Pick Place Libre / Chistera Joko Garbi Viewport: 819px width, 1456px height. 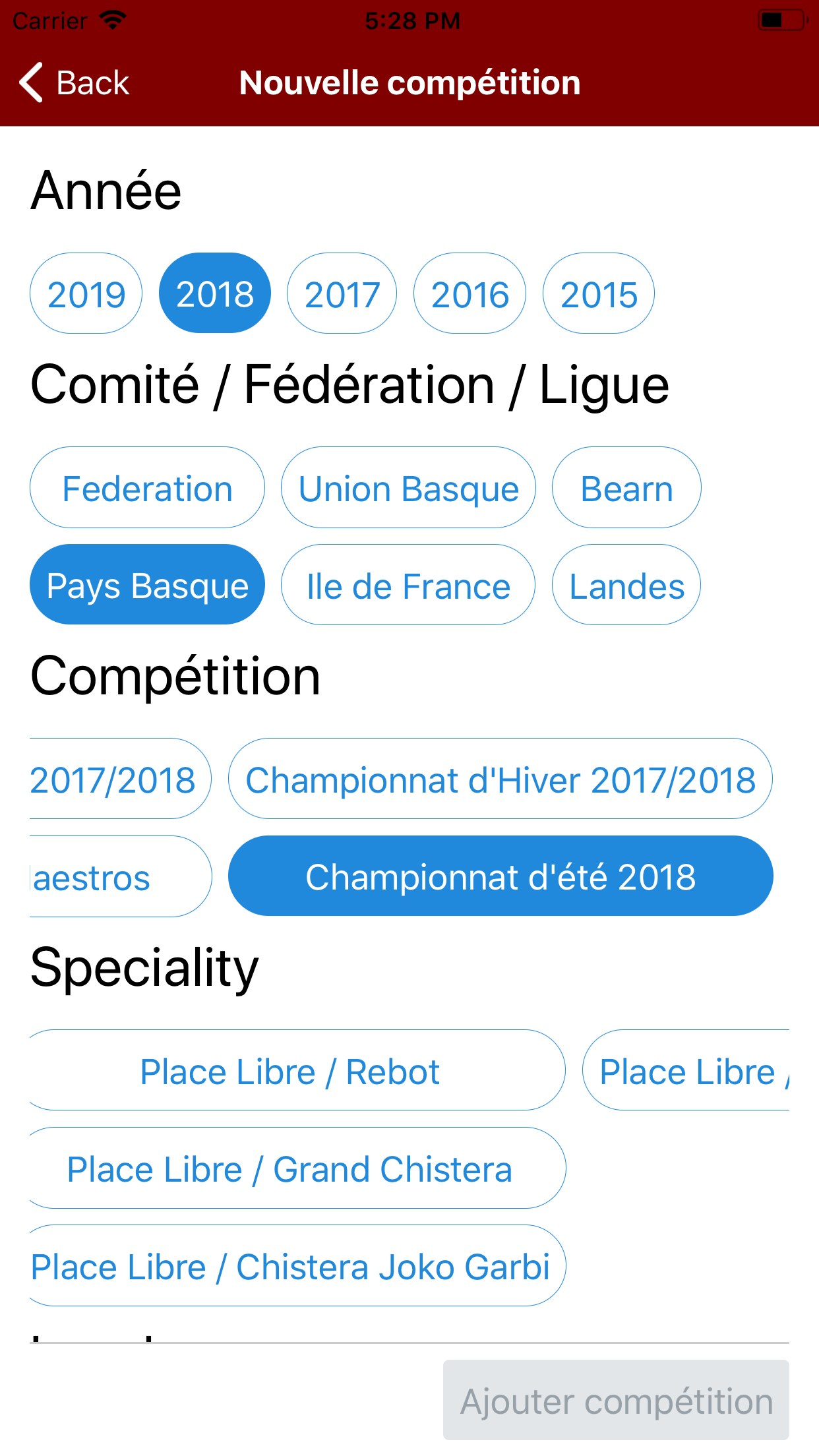[297, 1265]
